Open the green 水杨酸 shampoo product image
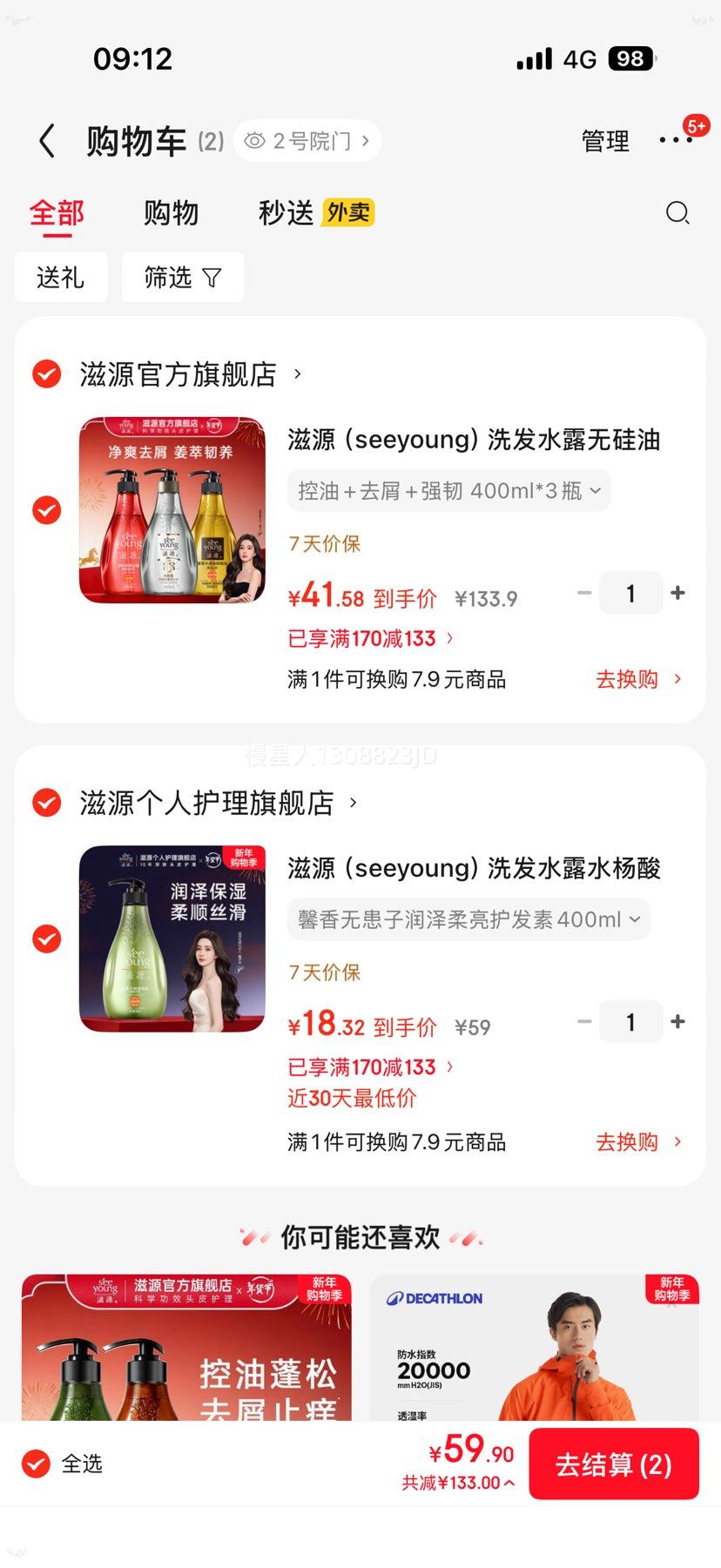Image resolution: width=721 pixels, height=1568 pixels. [x=172, y=939]
